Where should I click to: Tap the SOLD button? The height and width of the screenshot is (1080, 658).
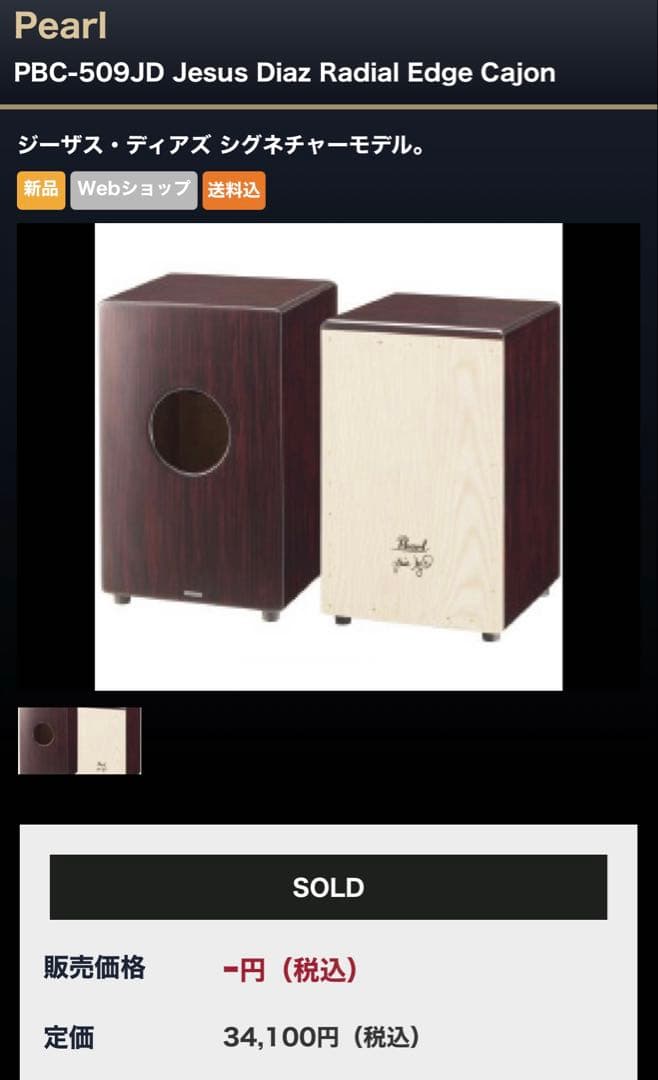click(328, 887)
